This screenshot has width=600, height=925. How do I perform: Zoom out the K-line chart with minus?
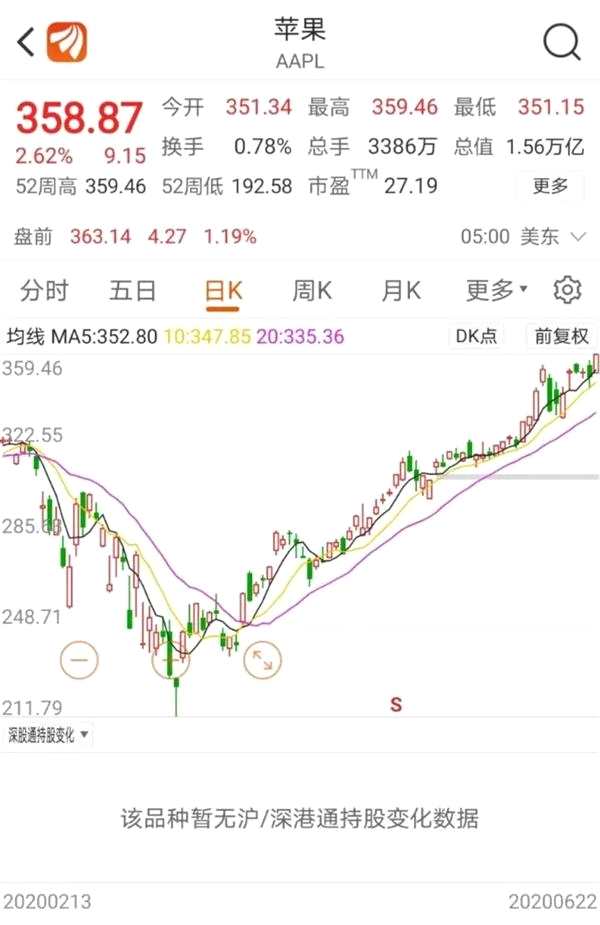(80, 659)
